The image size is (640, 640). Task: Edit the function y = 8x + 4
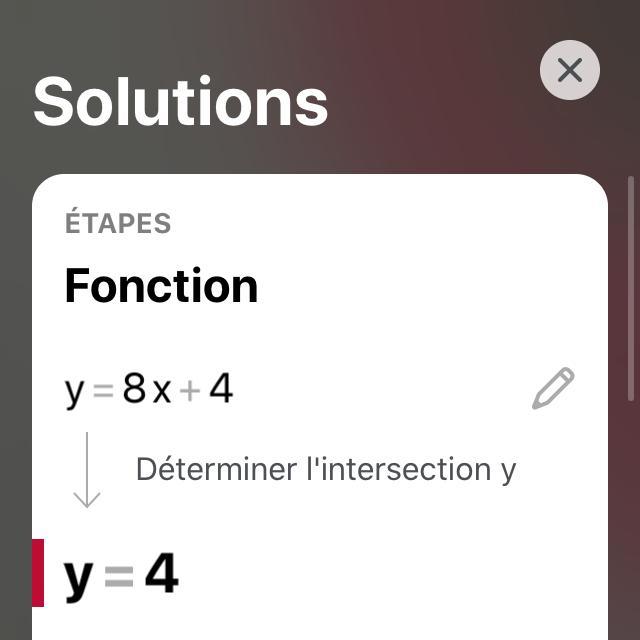click(x=553, y=389)
